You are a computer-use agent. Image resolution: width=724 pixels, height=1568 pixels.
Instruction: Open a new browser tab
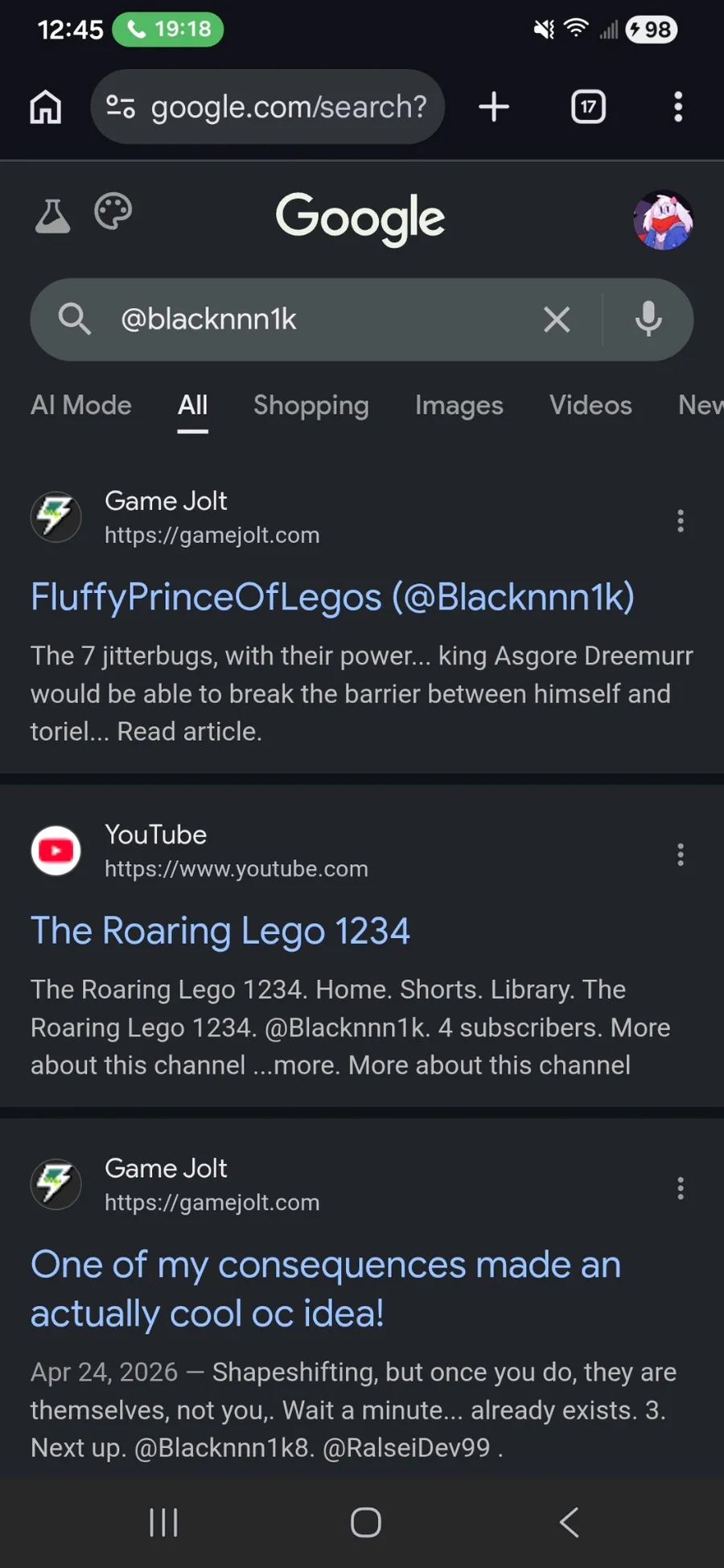click(494, 107)
